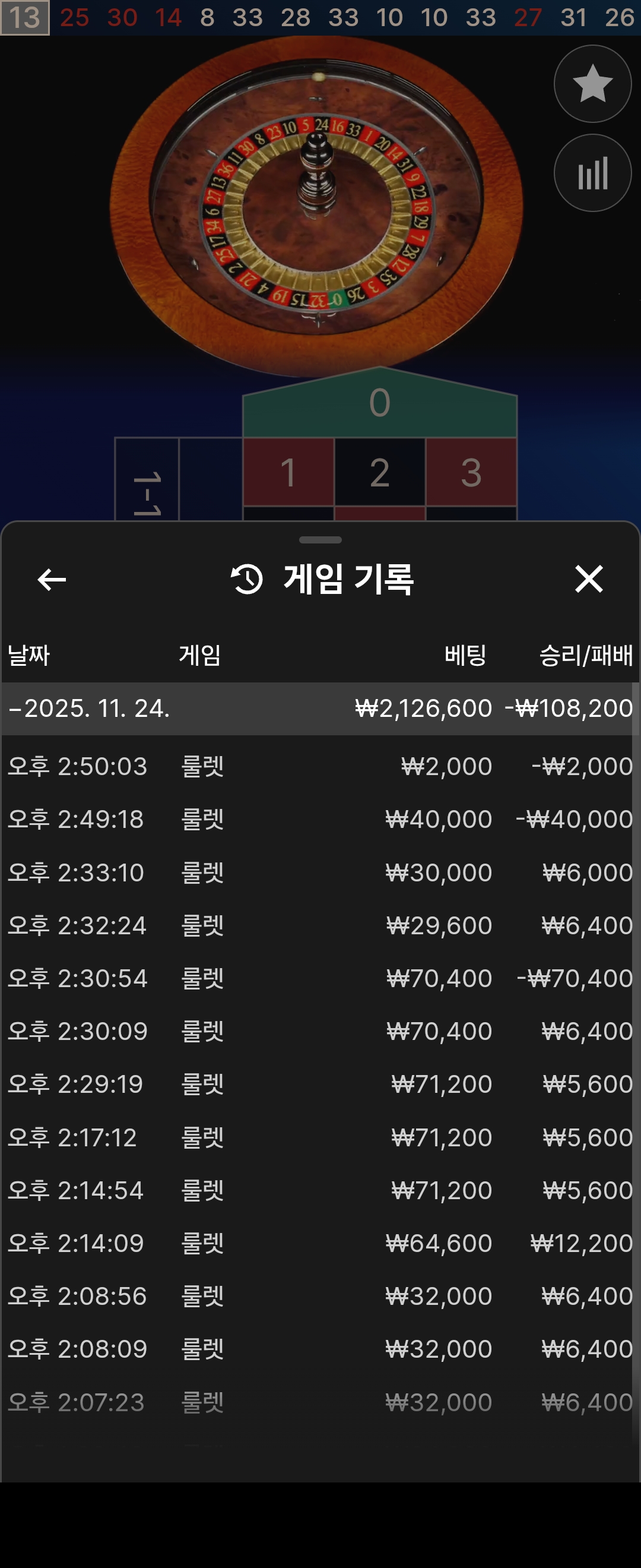Viewport: 641px width, 1568px height.
Task: Open the 오후 2:17:12 roulette record
Action: tap(320, 1137)
